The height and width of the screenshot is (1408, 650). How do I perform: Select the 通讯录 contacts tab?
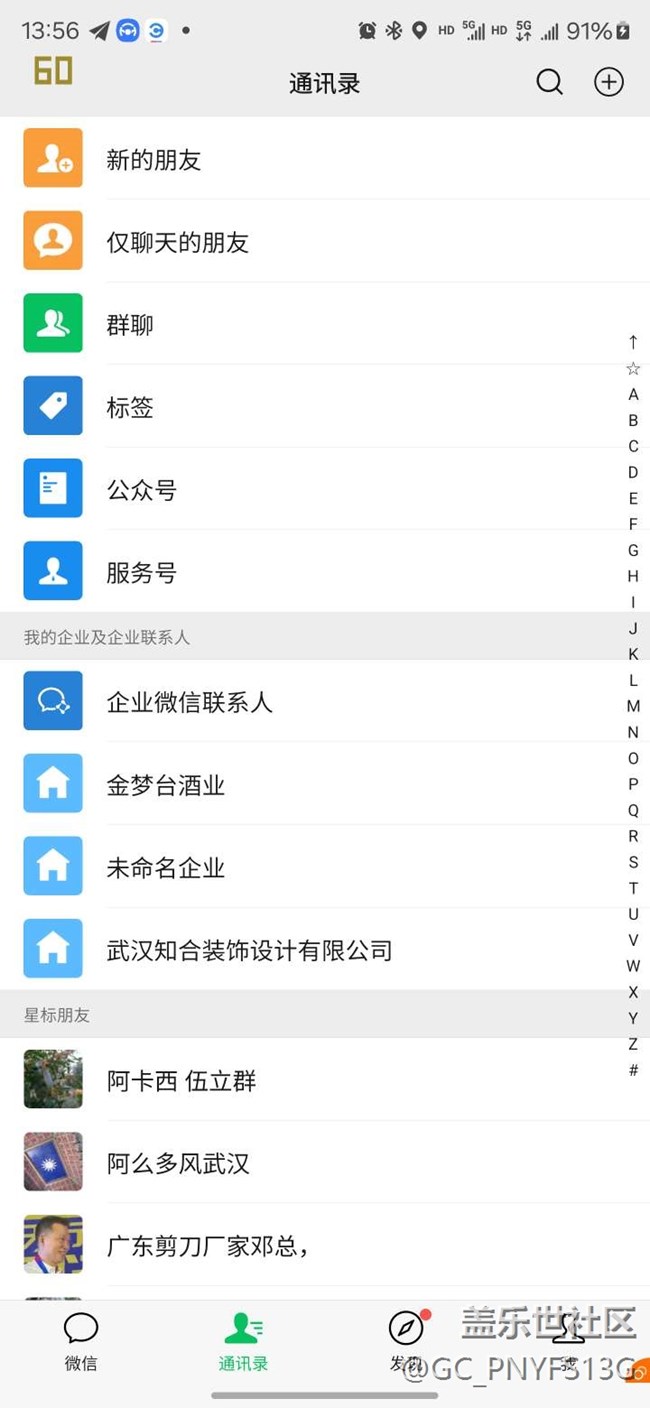coord(243,1340)
